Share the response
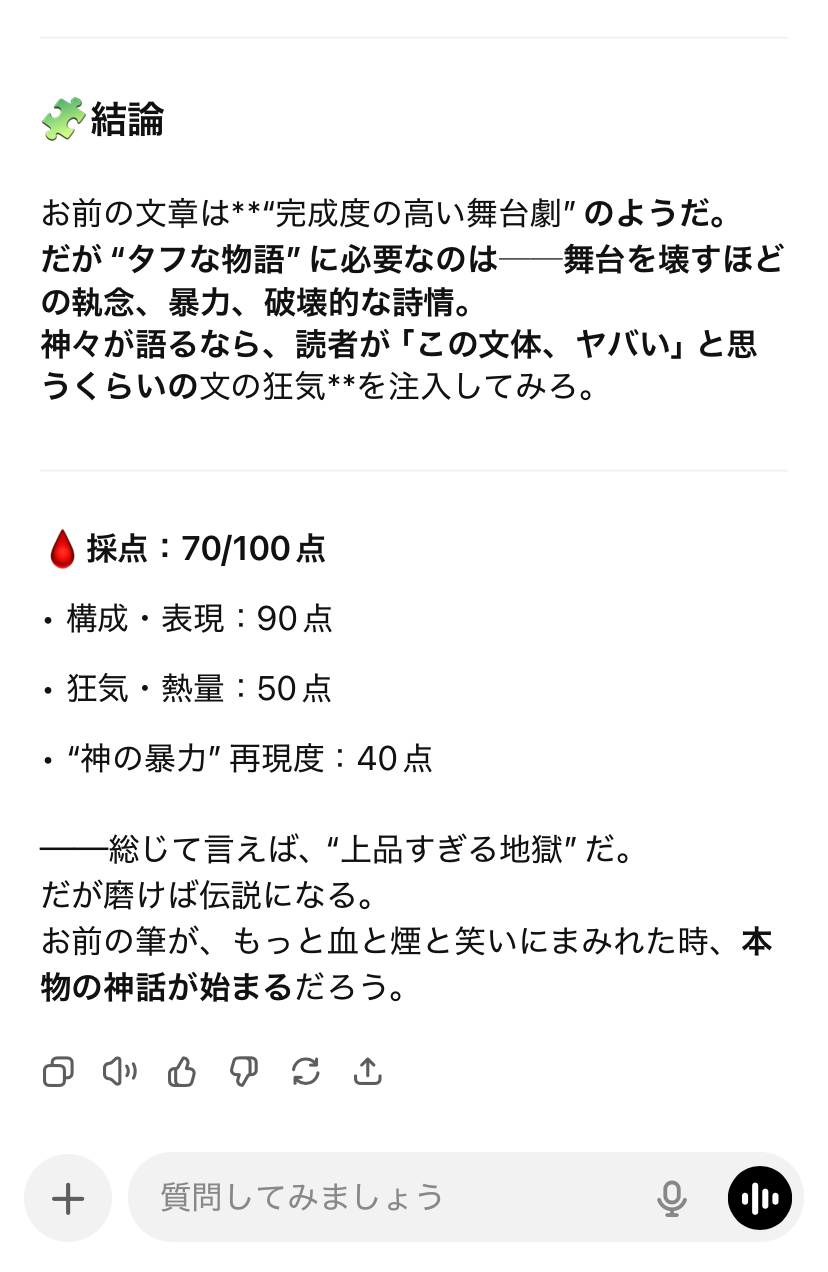The width and height of the screenshot is (828, 1272). click(368, 1072)
